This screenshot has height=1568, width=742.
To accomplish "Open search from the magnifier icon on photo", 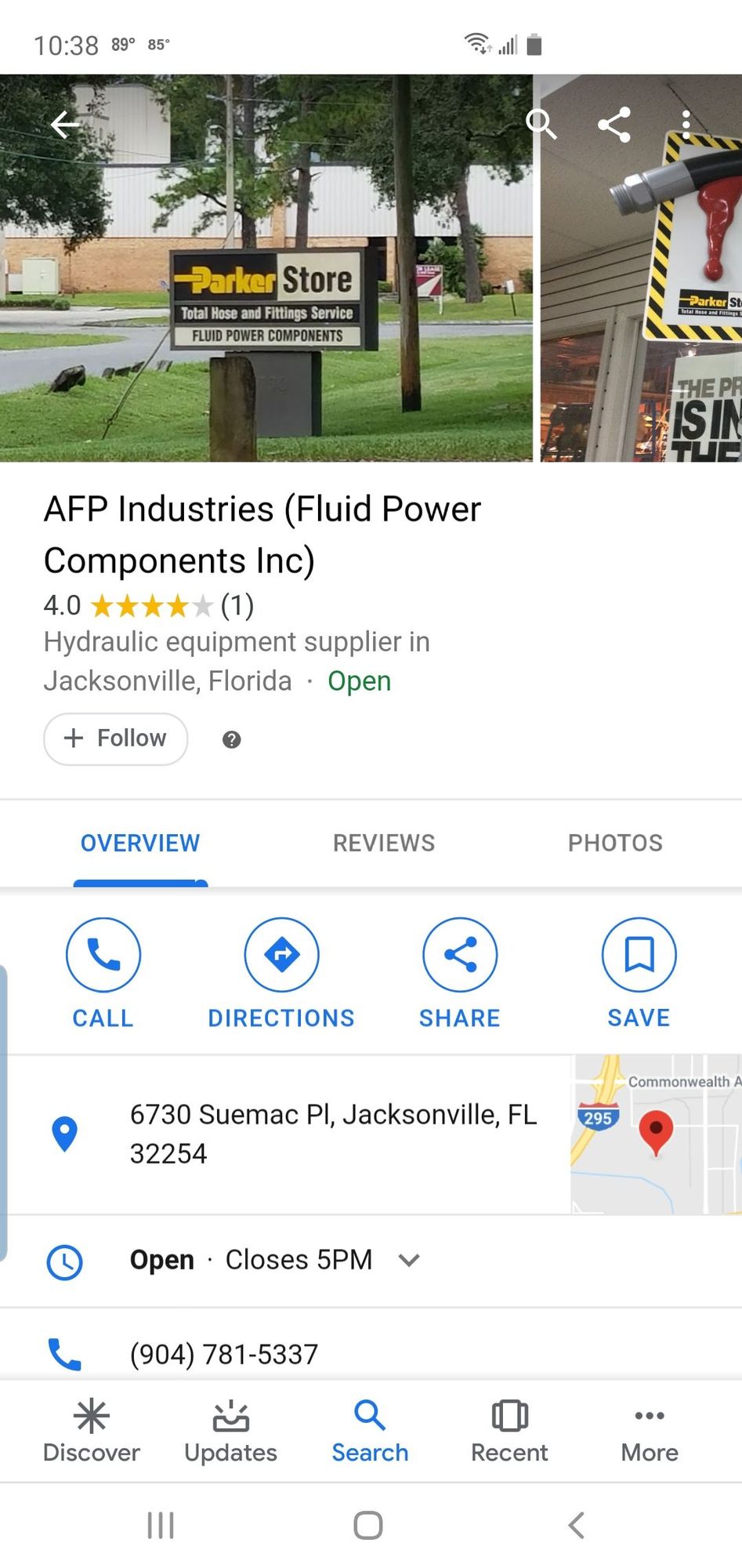I will click(541, 124).
